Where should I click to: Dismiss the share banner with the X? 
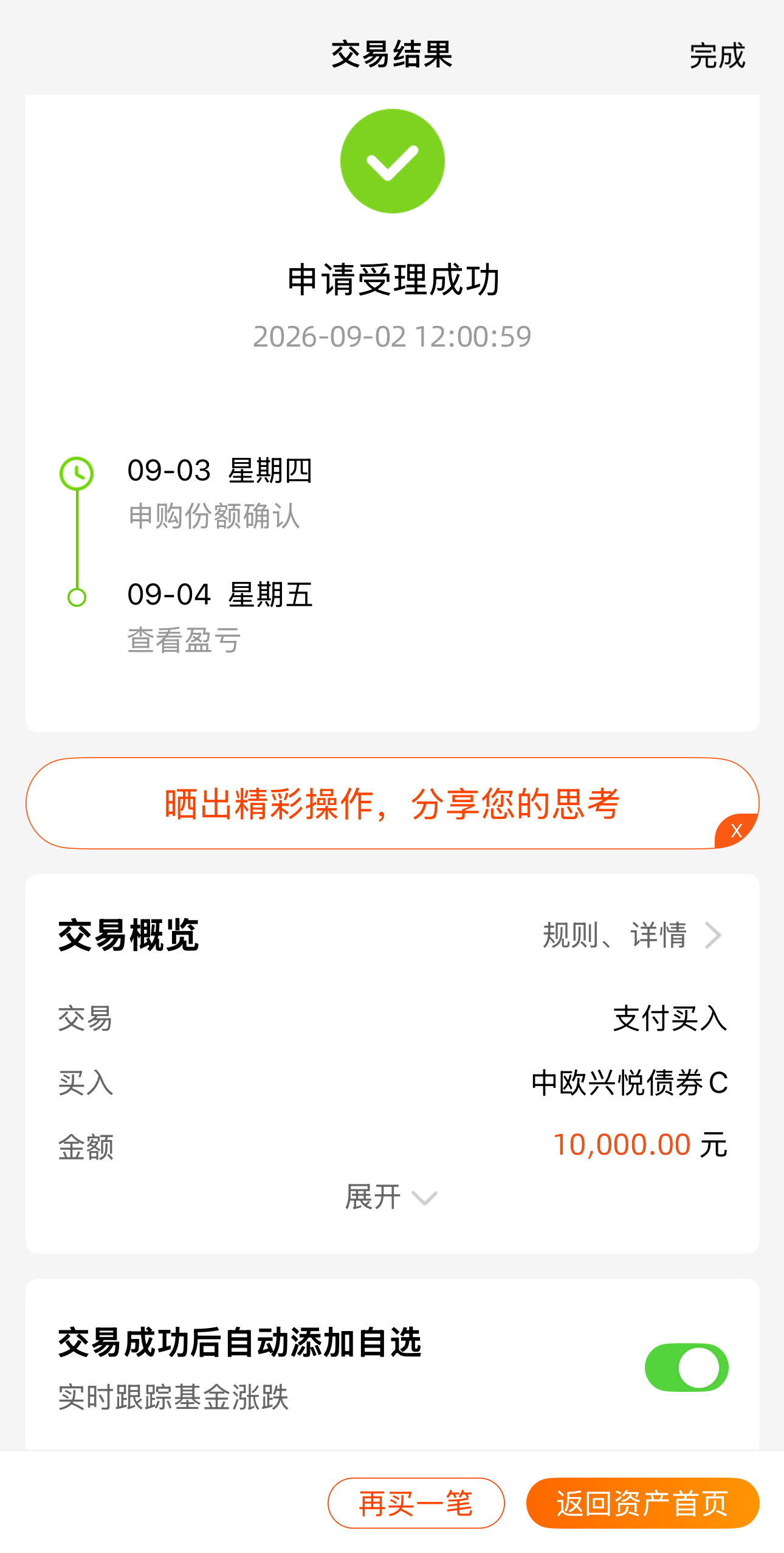[736, 831]
